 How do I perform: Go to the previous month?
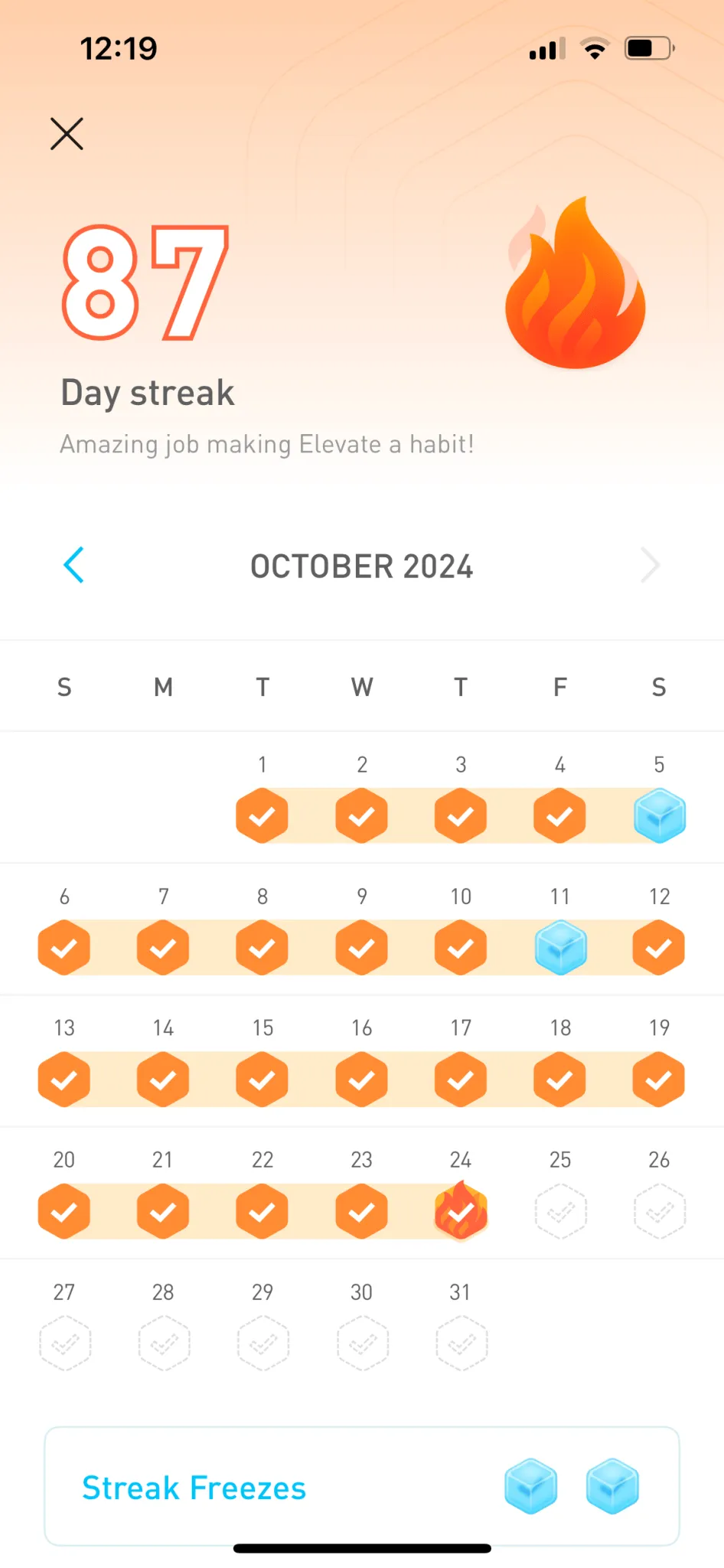tap(73, 565)
